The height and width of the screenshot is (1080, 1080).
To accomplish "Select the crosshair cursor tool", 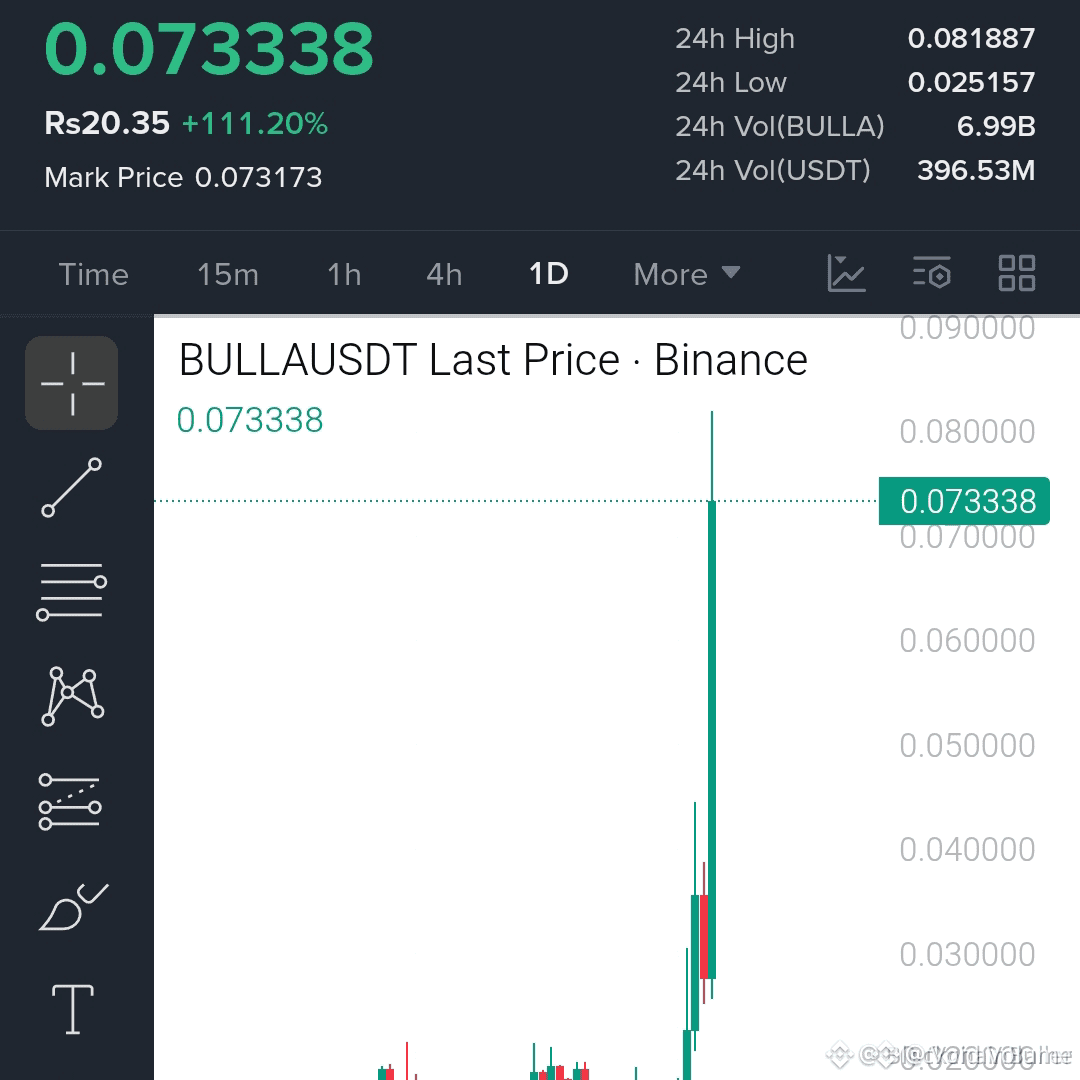I will point(72,383).
